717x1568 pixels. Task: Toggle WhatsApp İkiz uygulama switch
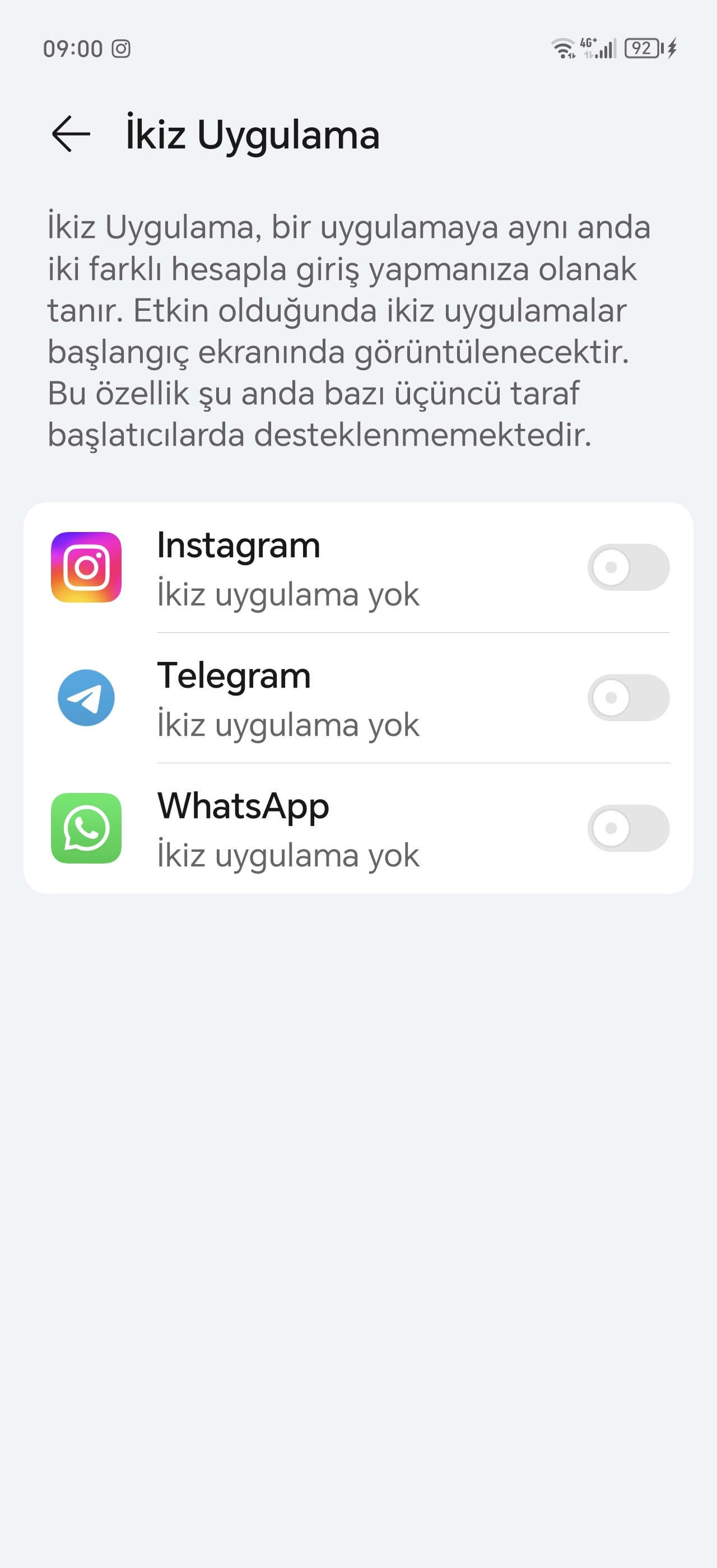628,828
